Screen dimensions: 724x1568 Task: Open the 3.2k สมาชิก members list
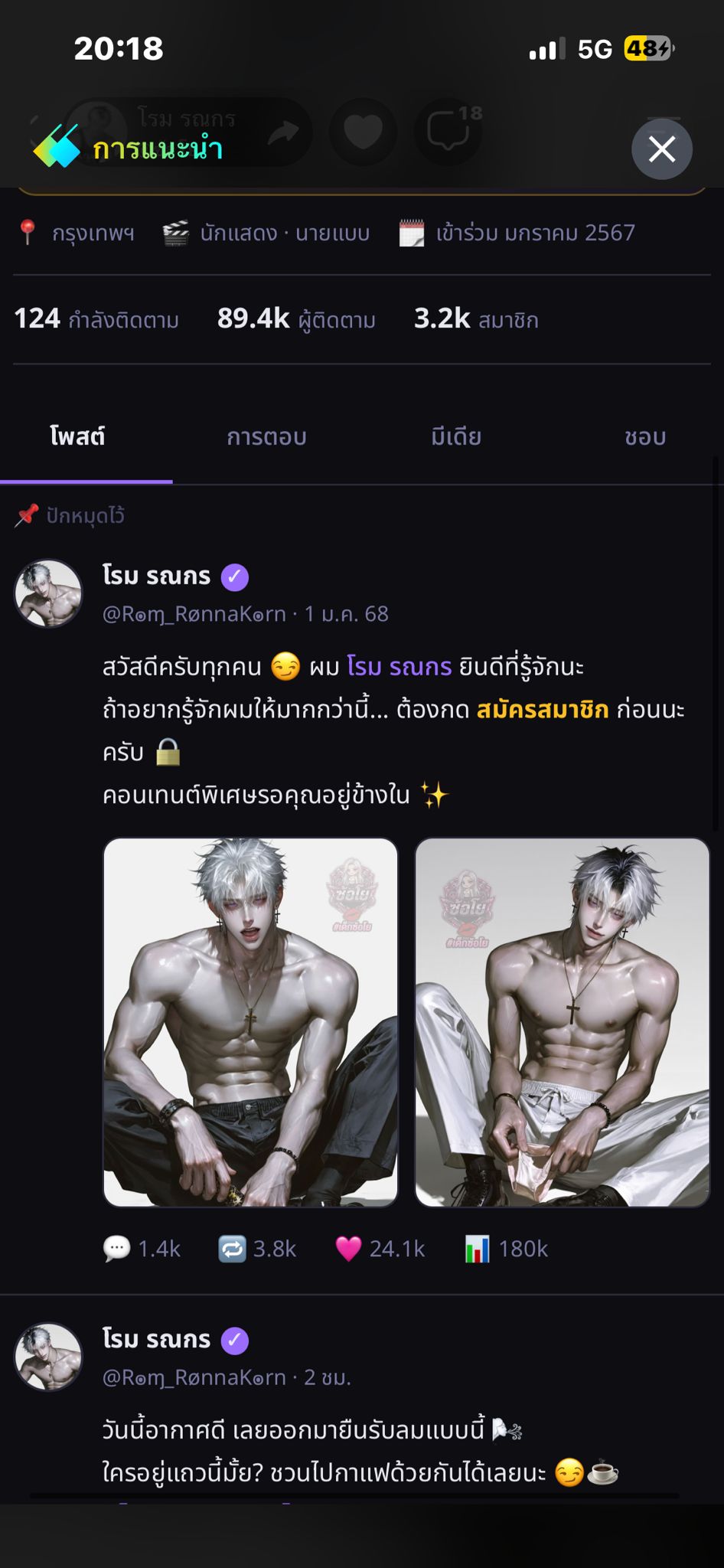(x=476, y=318)
